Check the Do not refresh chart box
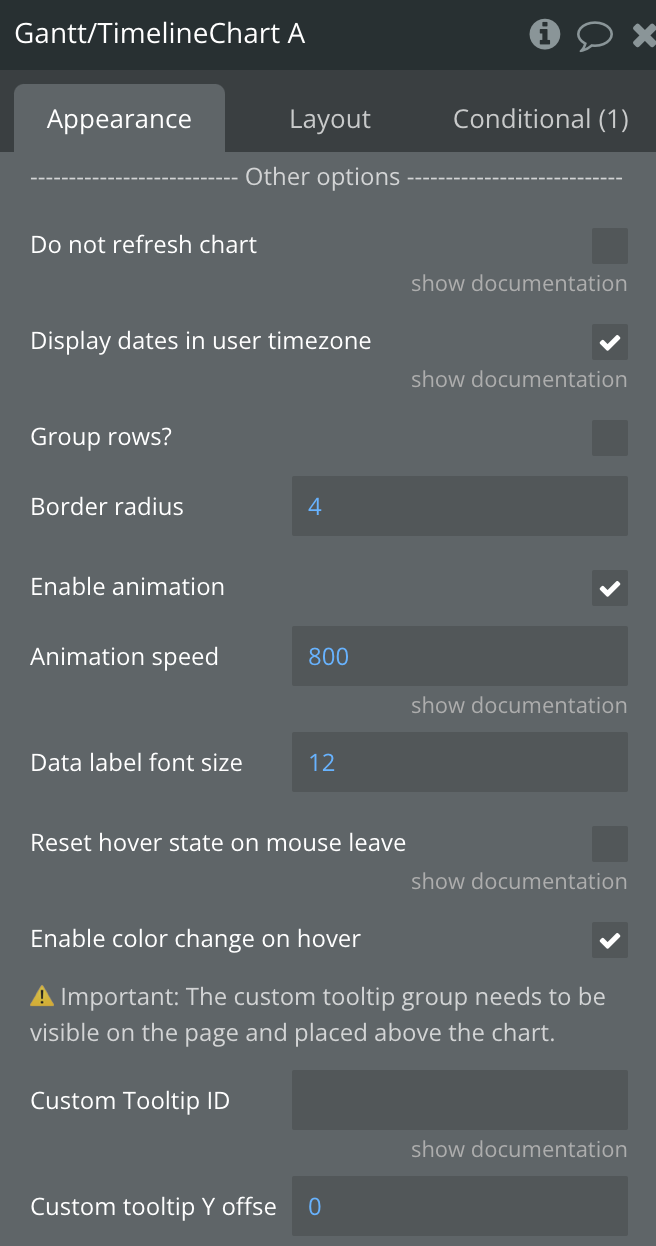The height and width of the screenshot is (1246, 656). 609,246
